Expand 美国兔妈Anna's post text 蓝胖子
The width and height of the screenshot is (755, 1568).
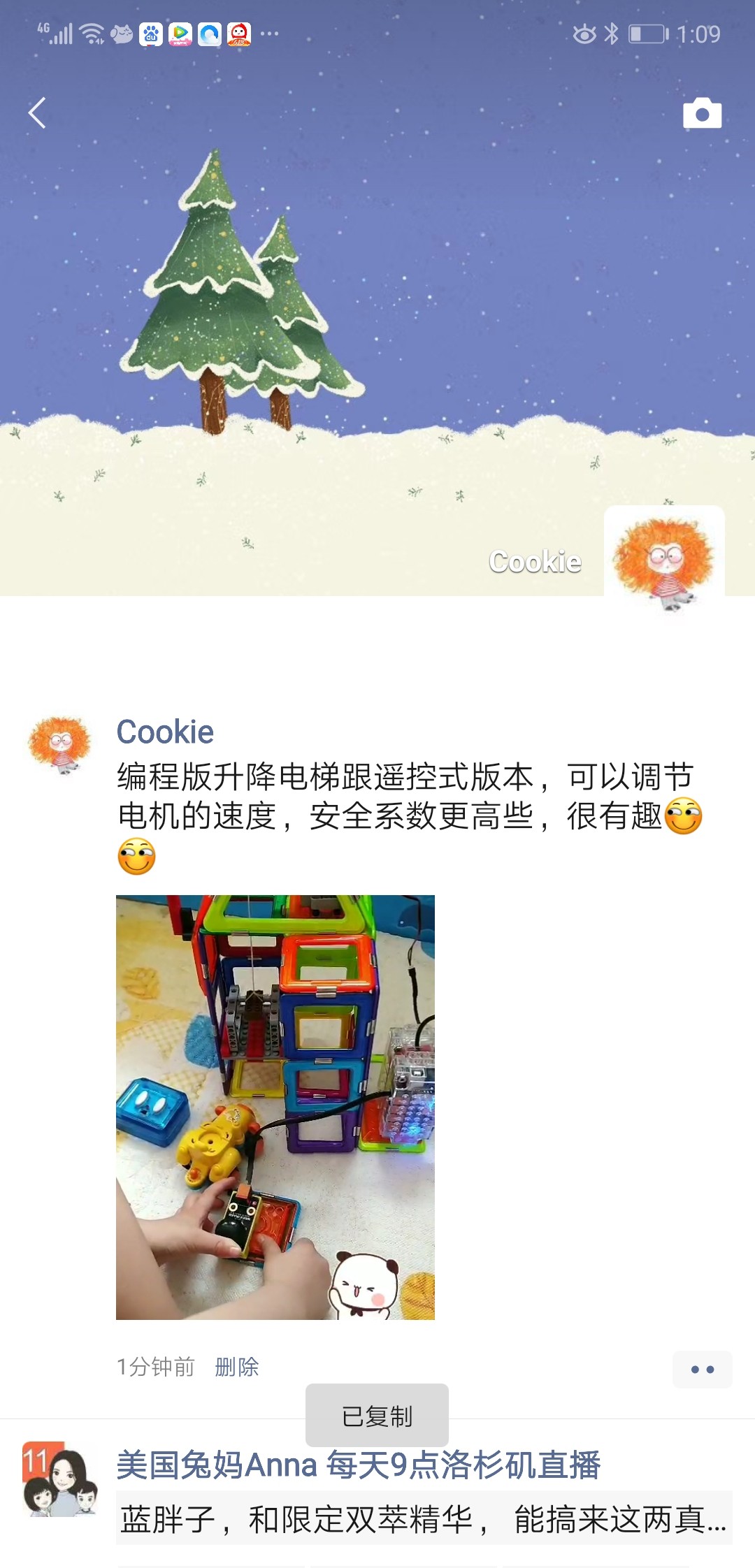click(x=423, y=1520)
